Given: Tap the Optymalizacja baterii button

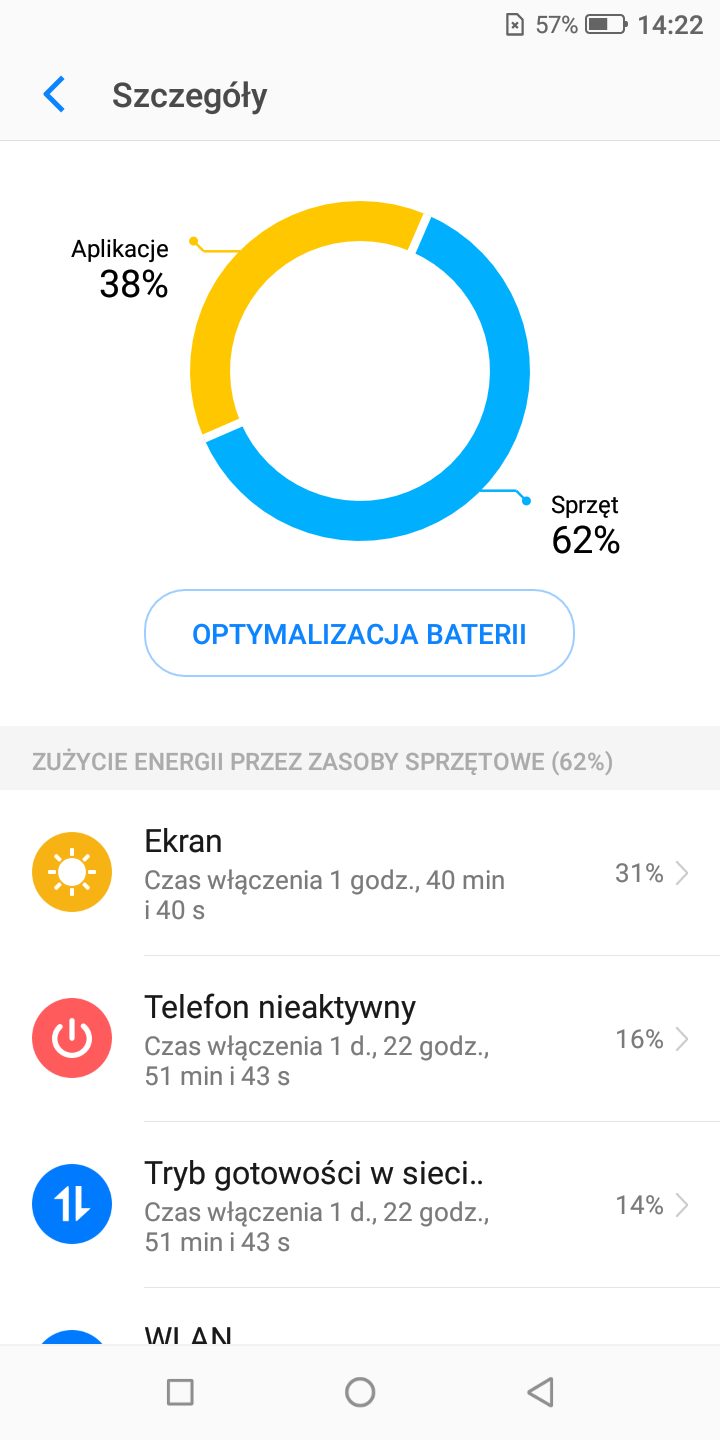Looking at the screenshot, I should pos(359,634).
